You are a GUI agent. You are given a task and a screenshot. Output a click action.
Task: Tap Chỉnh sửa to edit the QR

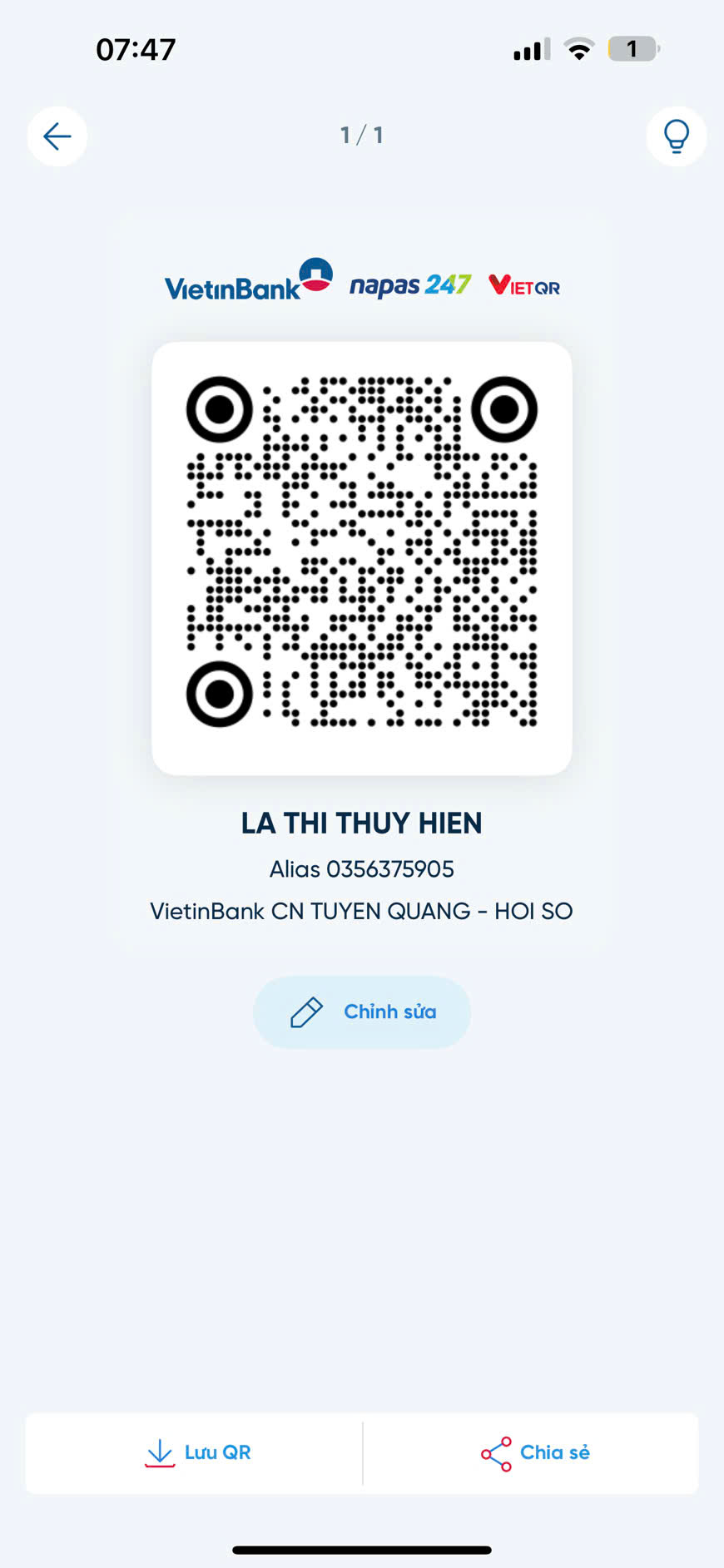click(x=362, y=1012)
